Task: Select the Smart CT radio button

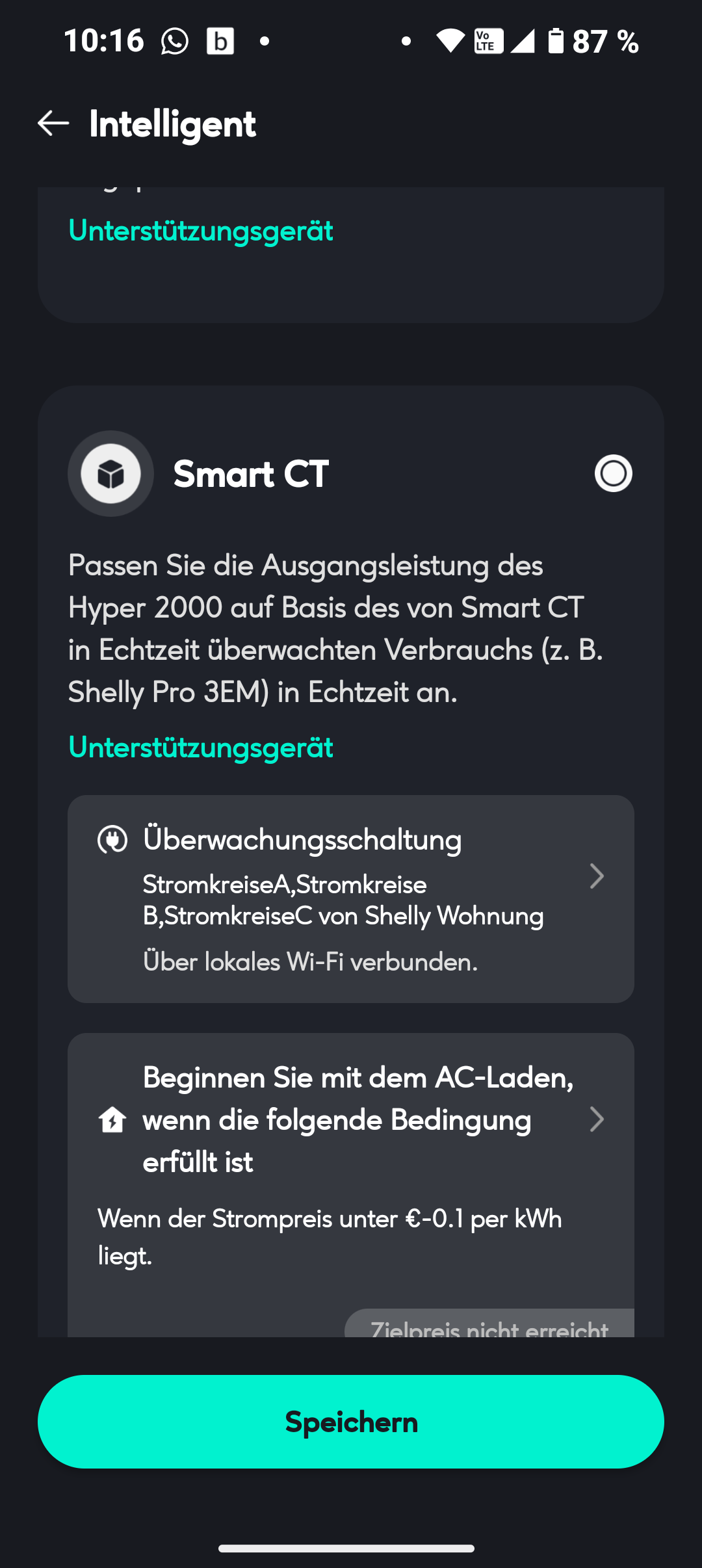Action: pos(613,473)
